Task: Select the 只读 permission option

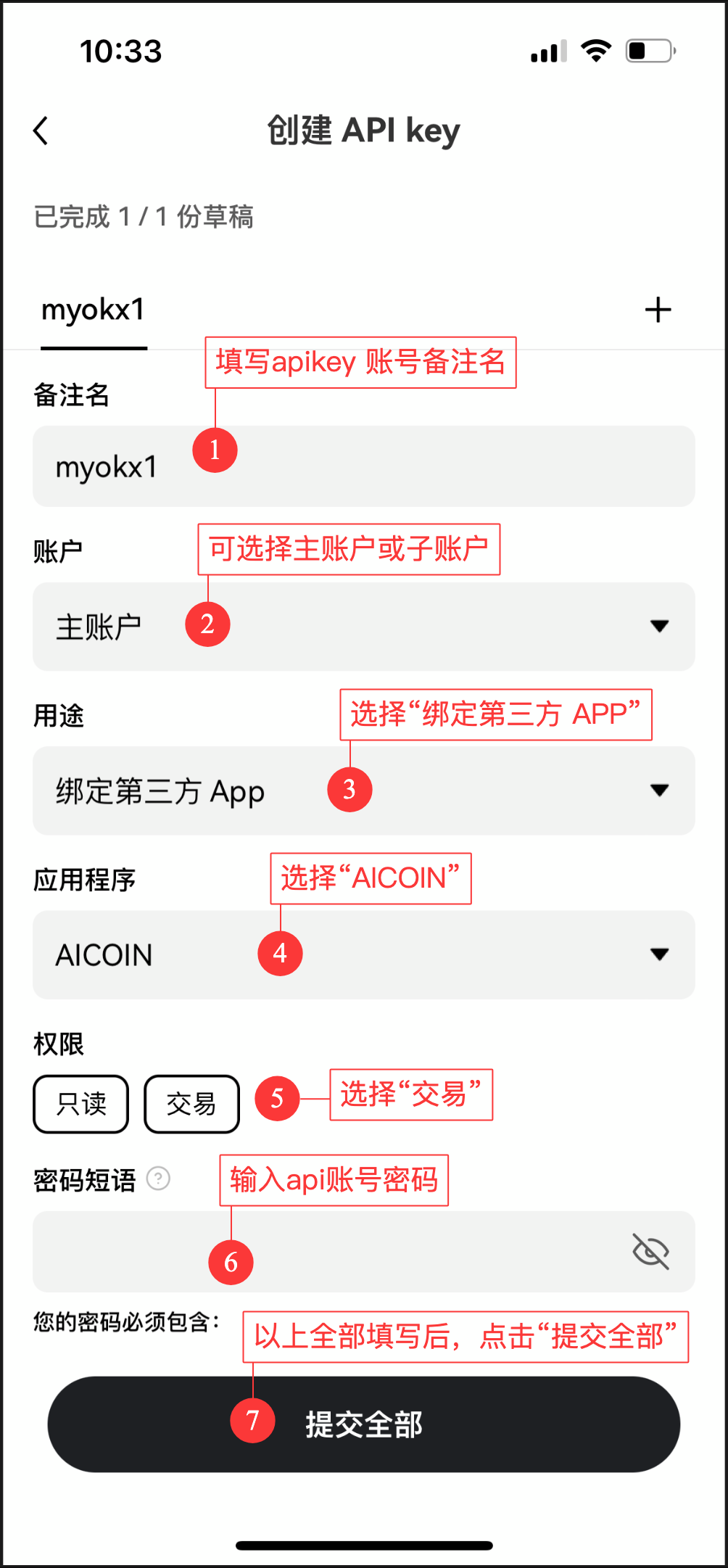Action: click(81, 1104)
